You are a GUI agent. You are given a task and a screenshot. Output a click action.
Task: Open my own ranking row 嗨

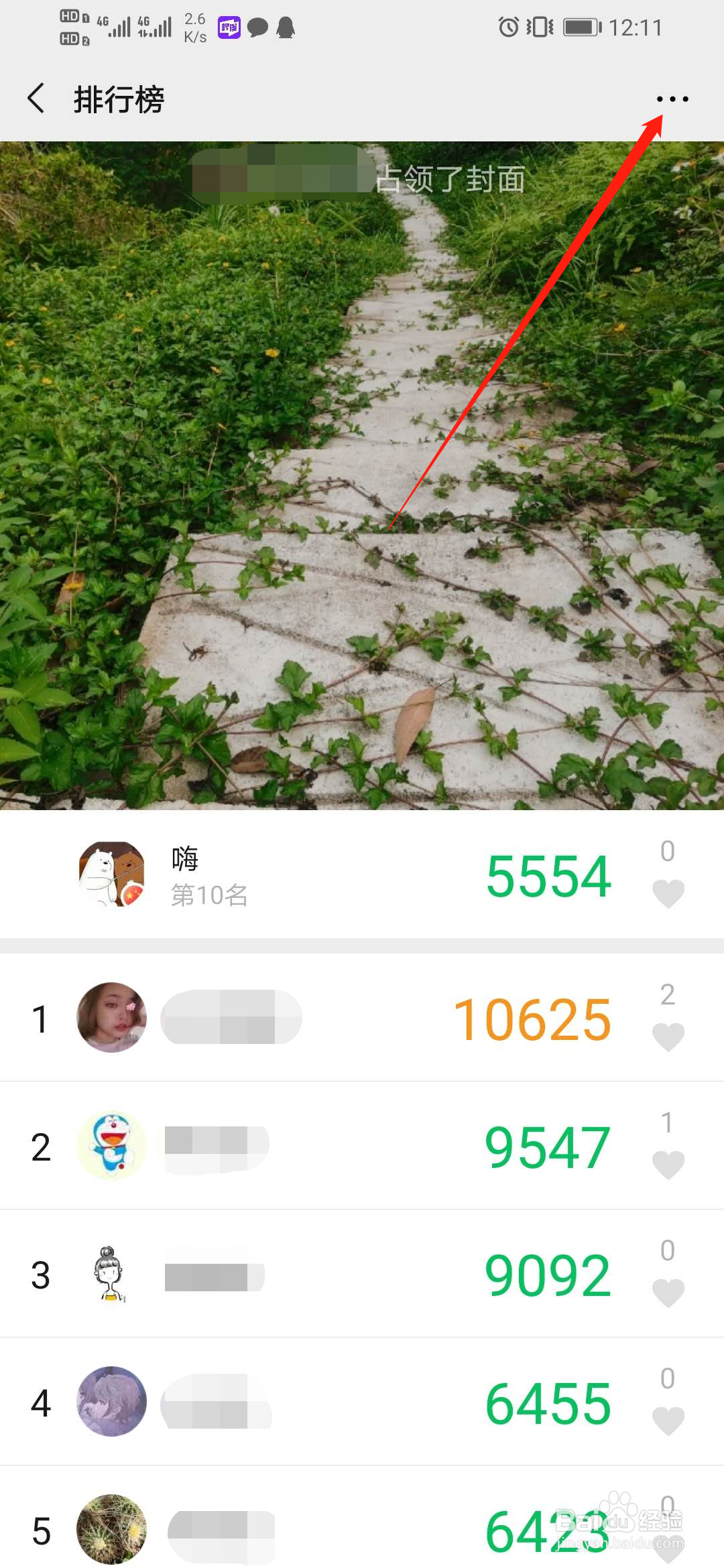(362, 874)
